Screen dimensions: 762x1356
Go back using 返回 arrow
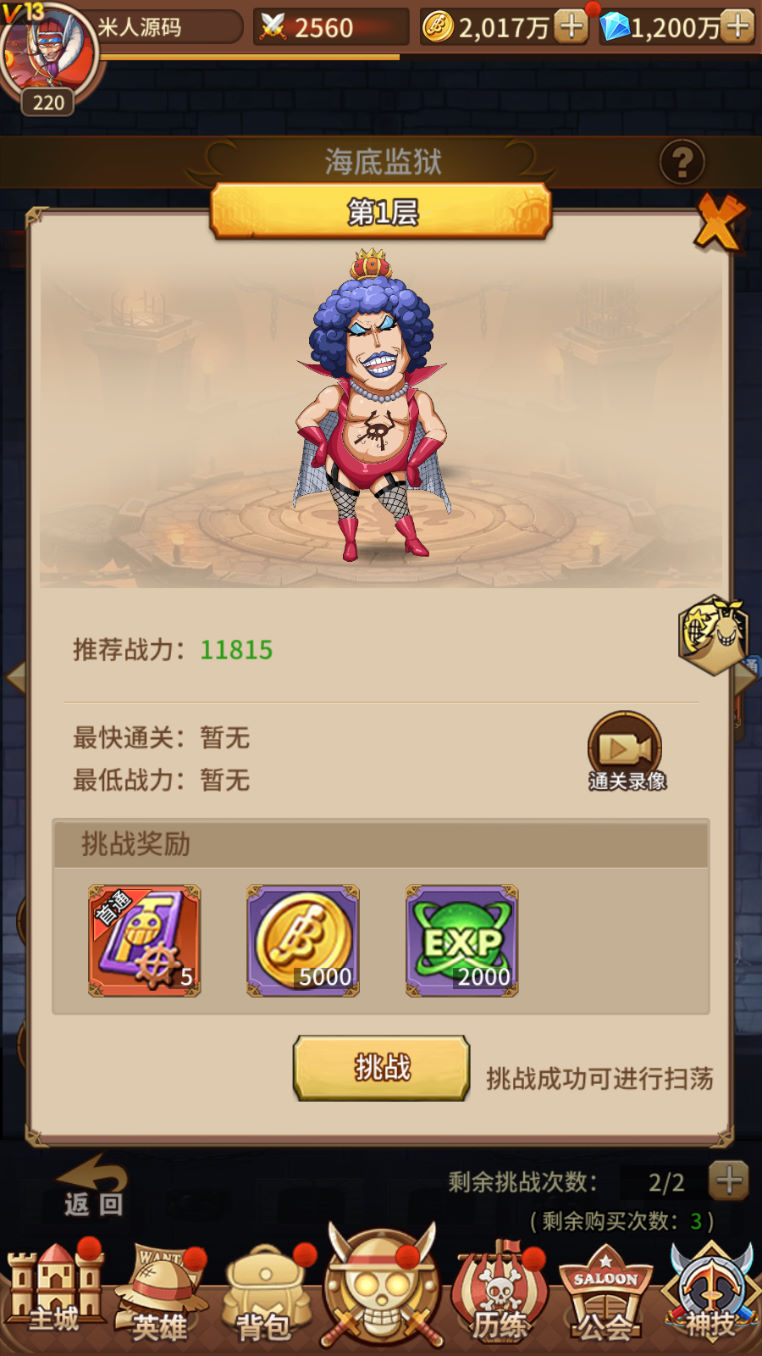(x=92, y=1187)
